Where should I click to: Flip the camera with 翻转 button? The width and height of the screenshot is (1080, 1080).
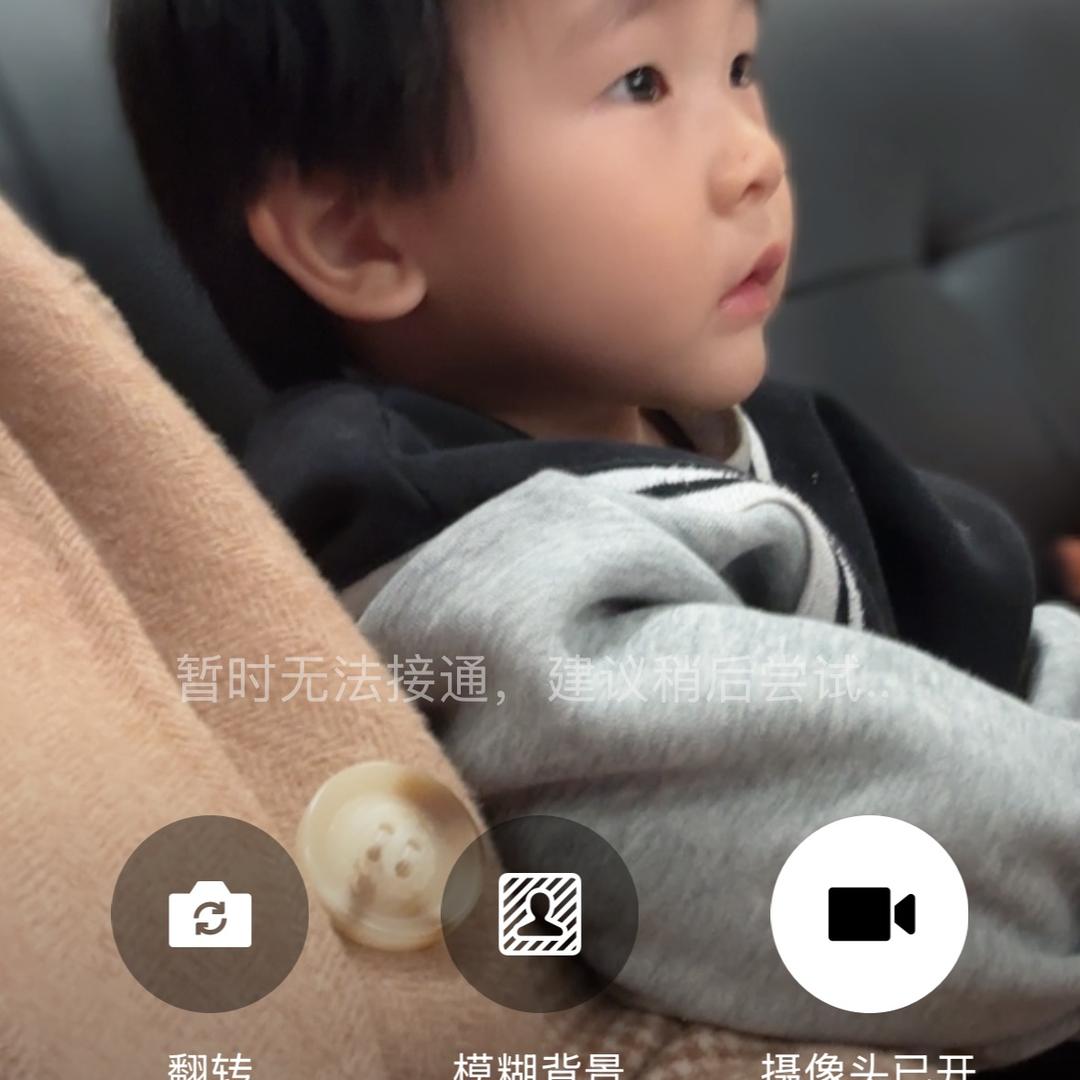click(x=209, y=913)
